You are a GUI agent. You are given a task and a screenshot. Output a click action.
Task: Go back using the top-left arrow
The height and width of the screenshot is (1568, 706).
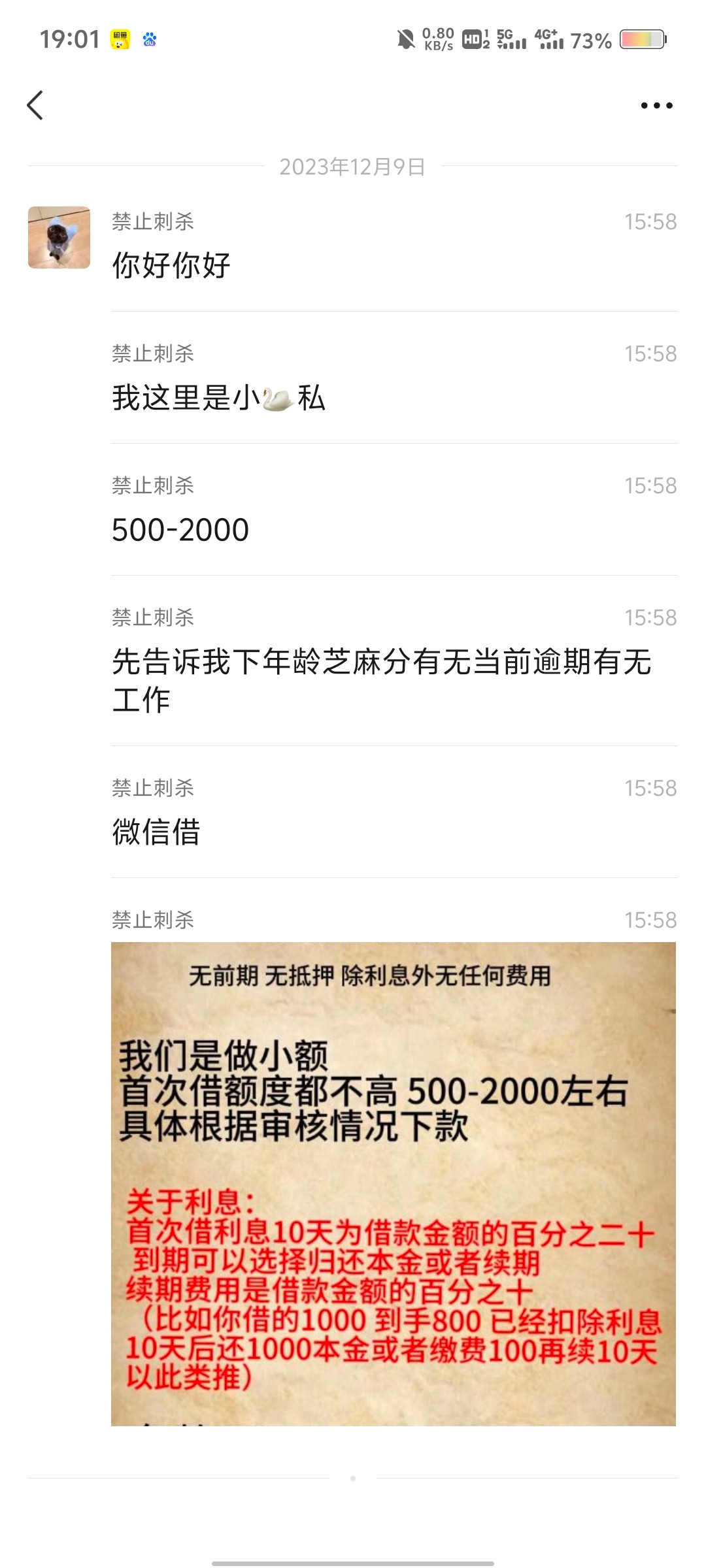[x=35, y=105]
